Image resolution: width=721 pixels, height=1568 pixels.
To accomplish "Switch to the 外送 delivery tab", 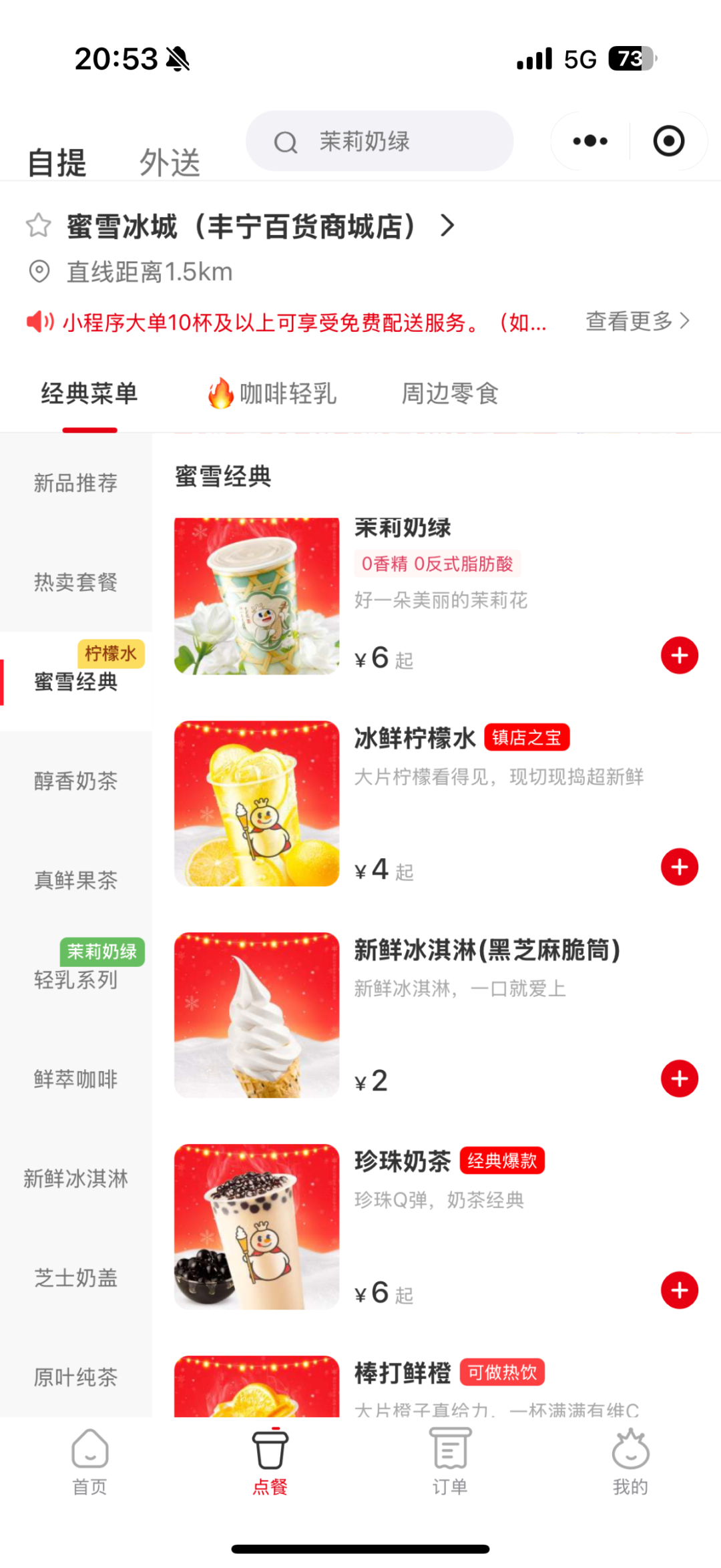I will tap(168, 160).
